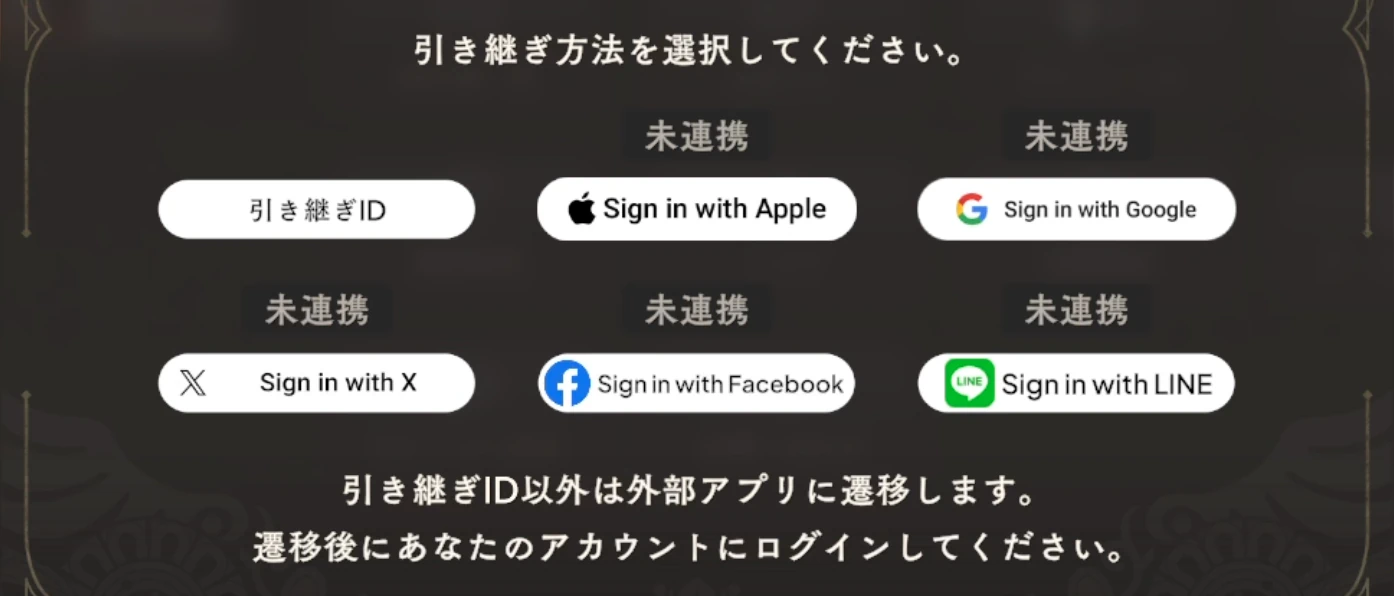Tap Sign in with Apple
Screen dimensions: 1394x596
pyautogui.click(x=696, y=209)
